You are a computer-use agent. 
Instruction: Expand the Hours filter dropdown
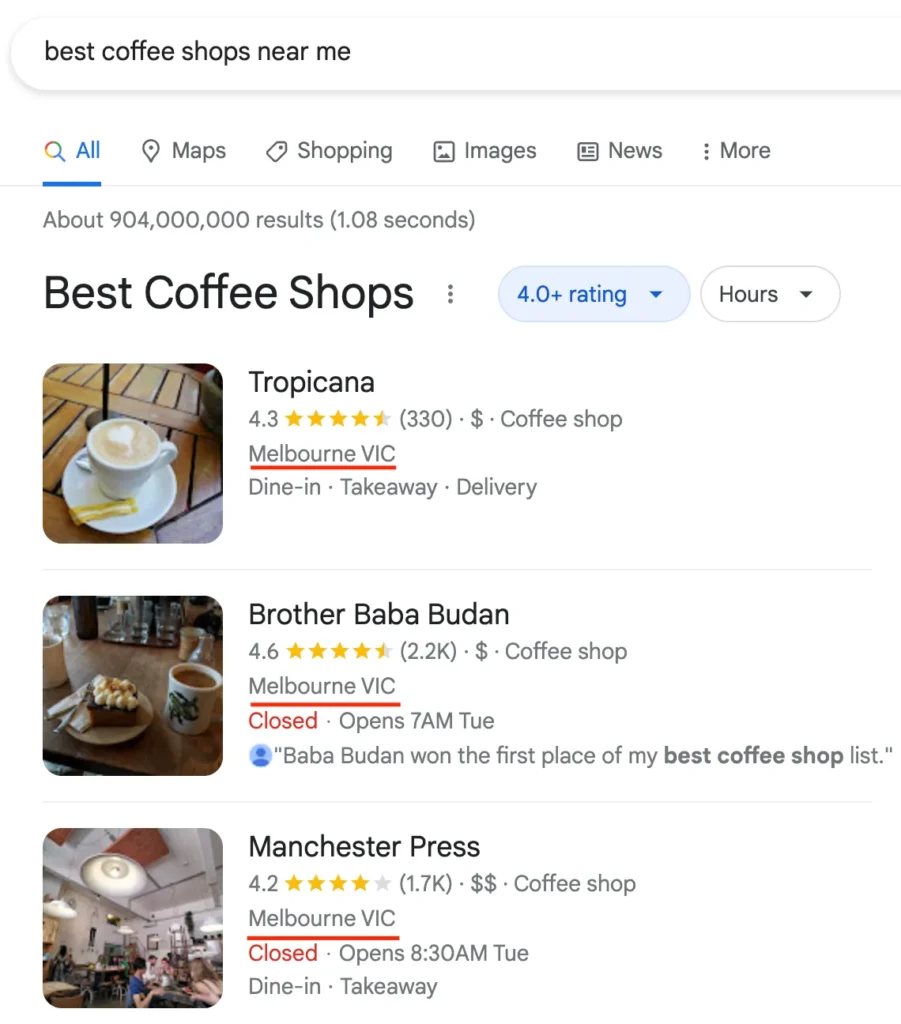pyautogui.click(x=770, y=294)
